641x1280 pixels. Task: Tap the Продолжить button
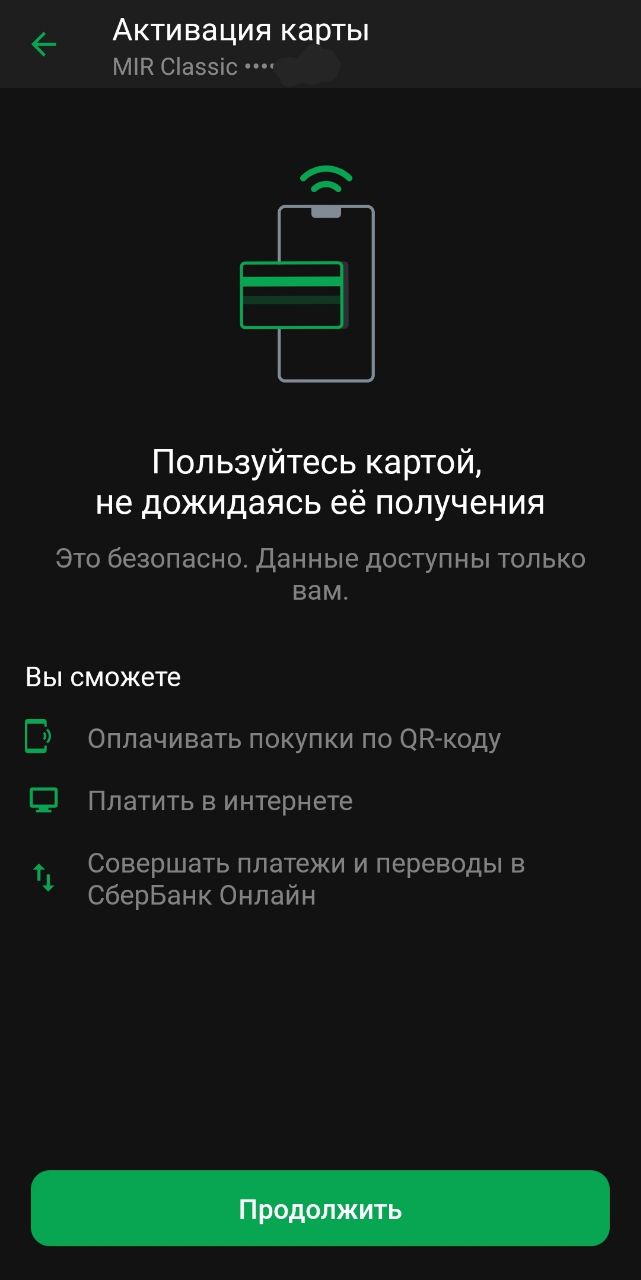pyautogui.click(x=320, y=1208)
